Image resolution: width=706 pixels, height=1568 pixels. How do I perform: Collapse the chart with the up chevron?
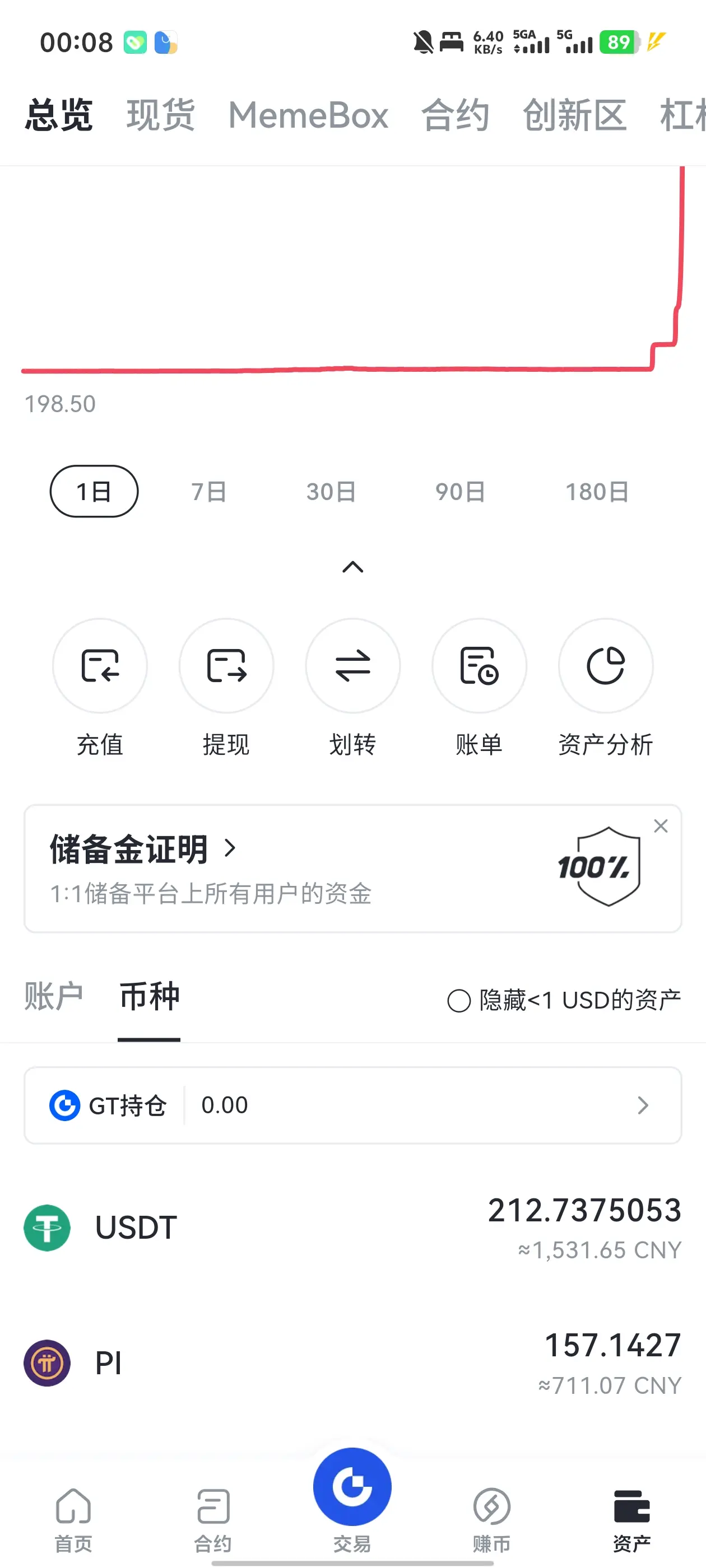(x=352, y=567)
